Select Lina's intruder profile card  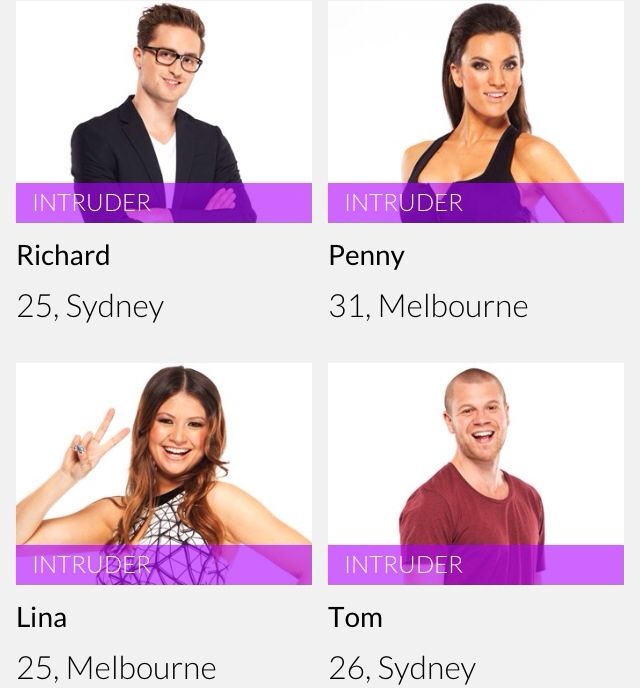[164, 474]
